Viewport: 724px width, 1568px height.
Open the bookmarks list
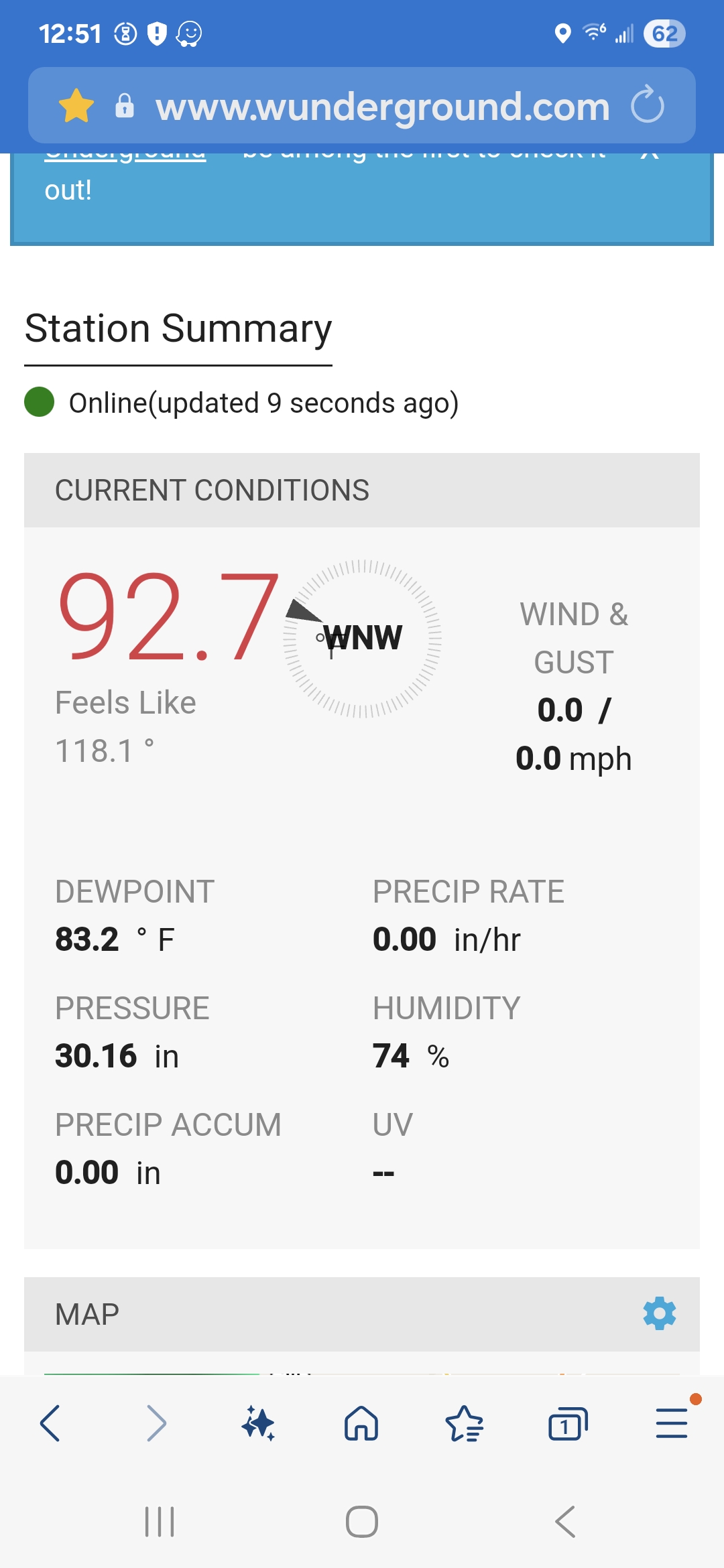click(x=465, y=1423)
